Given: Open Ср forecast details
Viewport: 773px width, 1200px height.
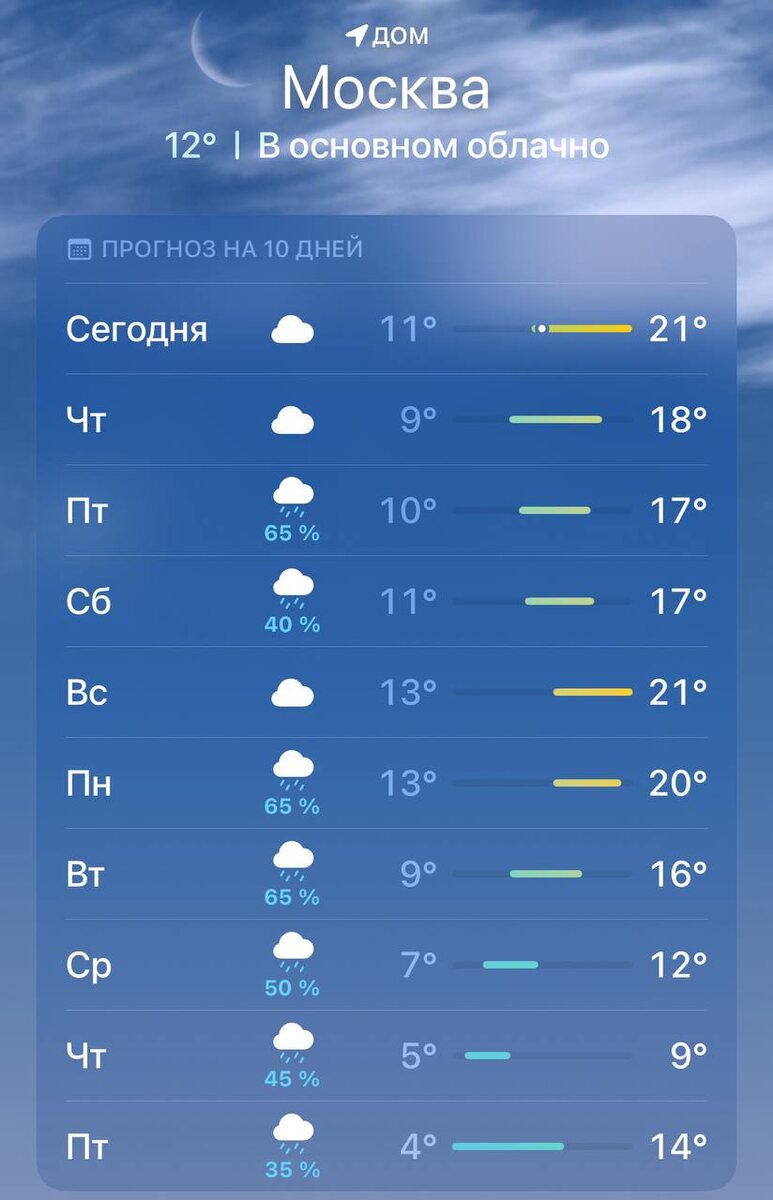Looking at the screenshot, I should pyautogui.click(x=386, y=965).
